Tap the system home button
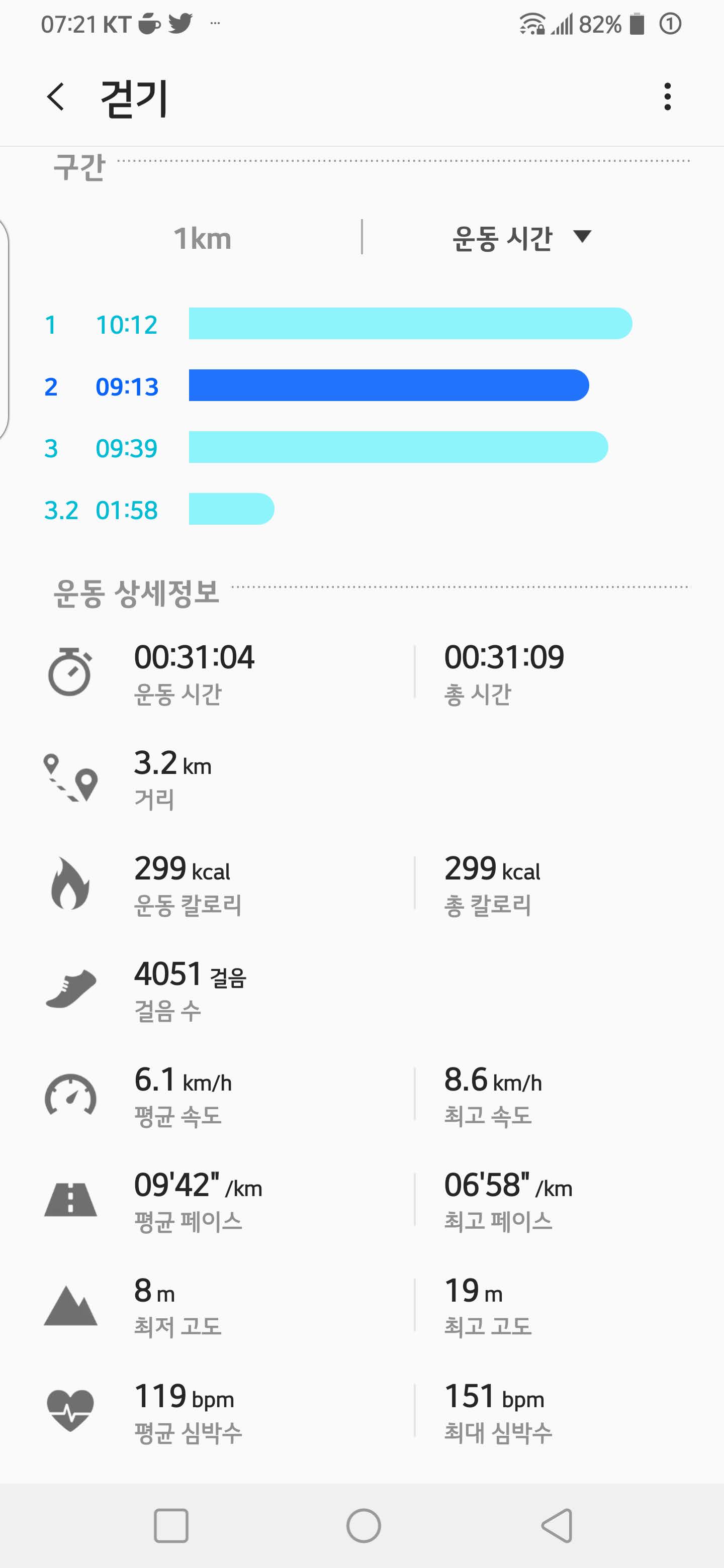 364,1525
